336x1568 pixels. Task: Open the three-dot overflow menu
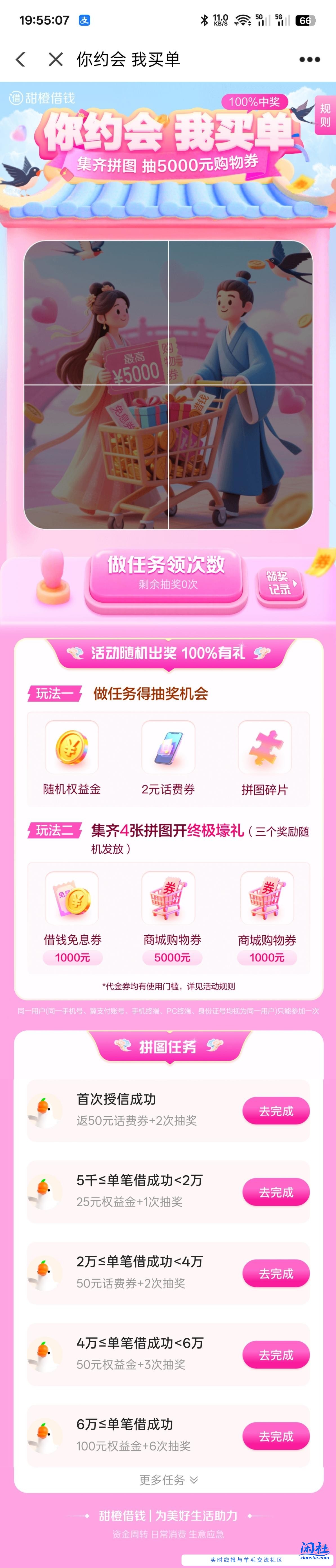tap(309, 59)
